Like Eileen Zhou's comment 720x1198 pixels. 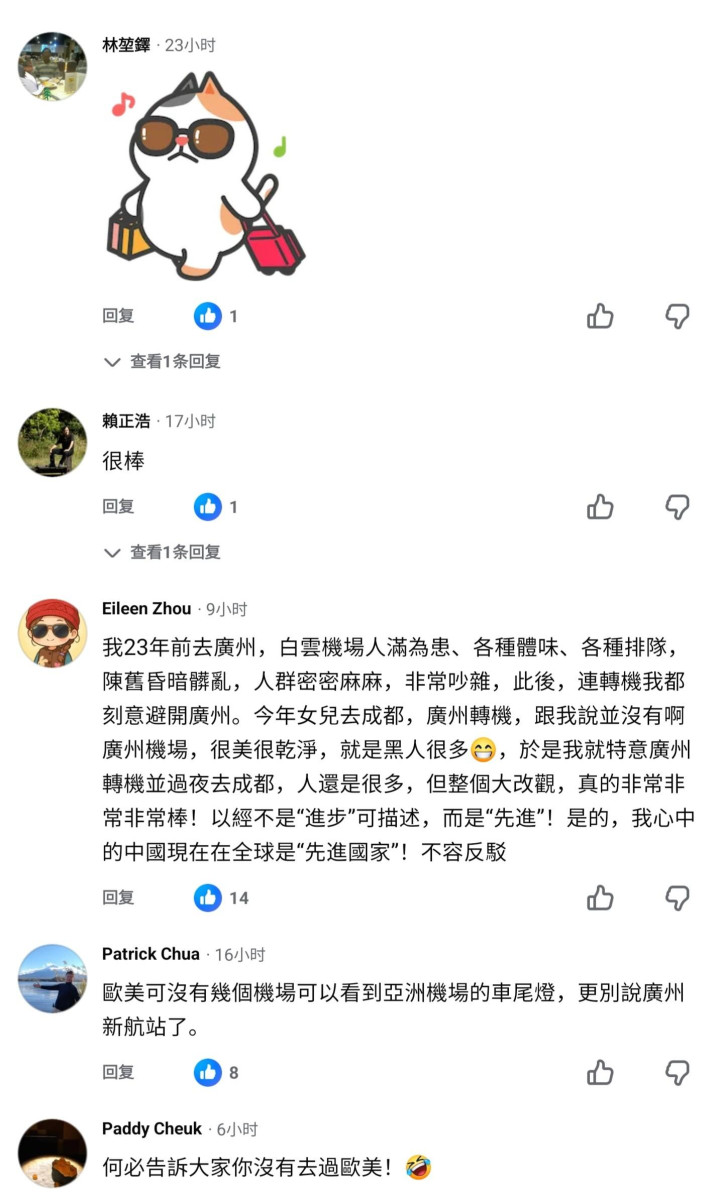click(x=600, y=898)
